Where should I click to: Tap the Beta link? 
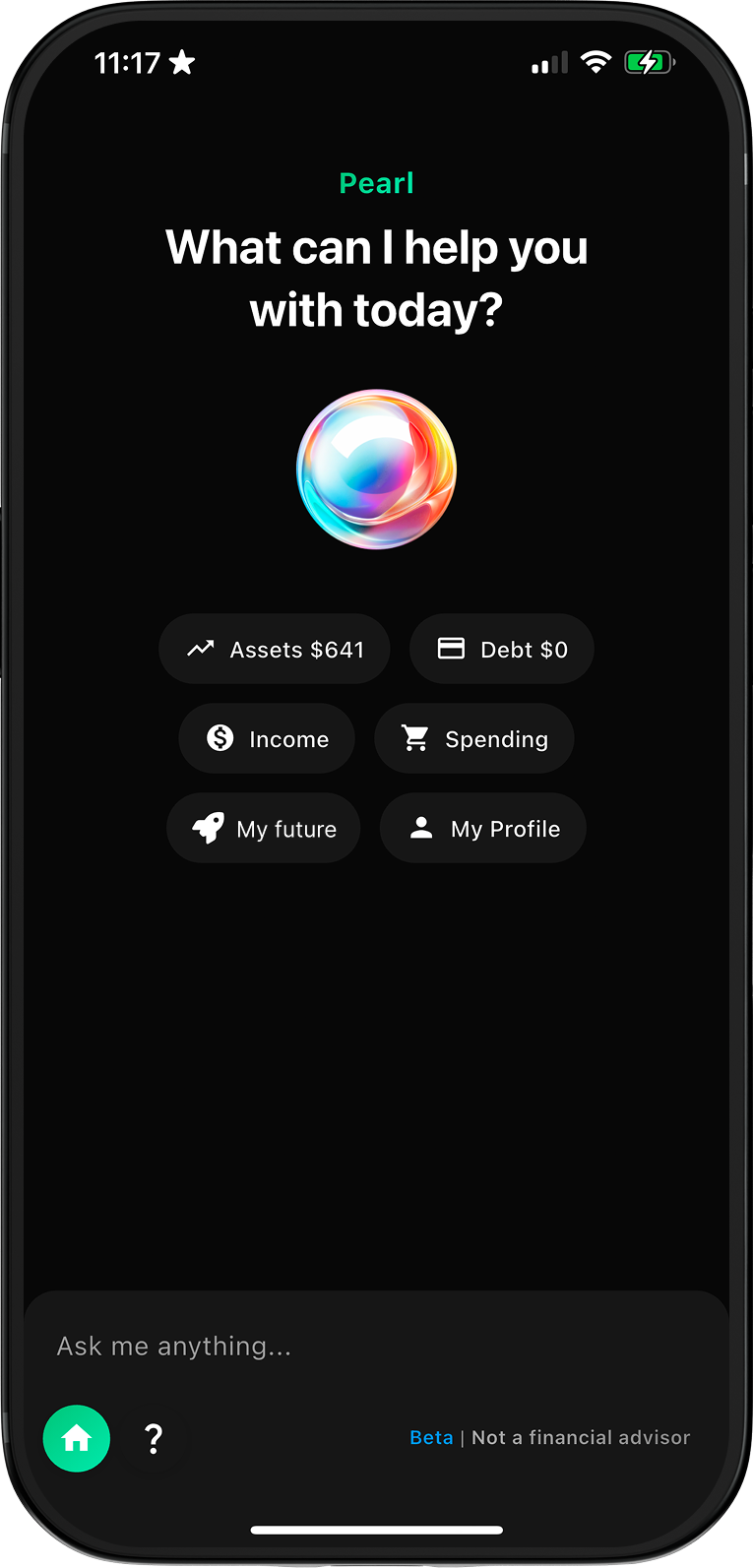(x=431, y=1438)
